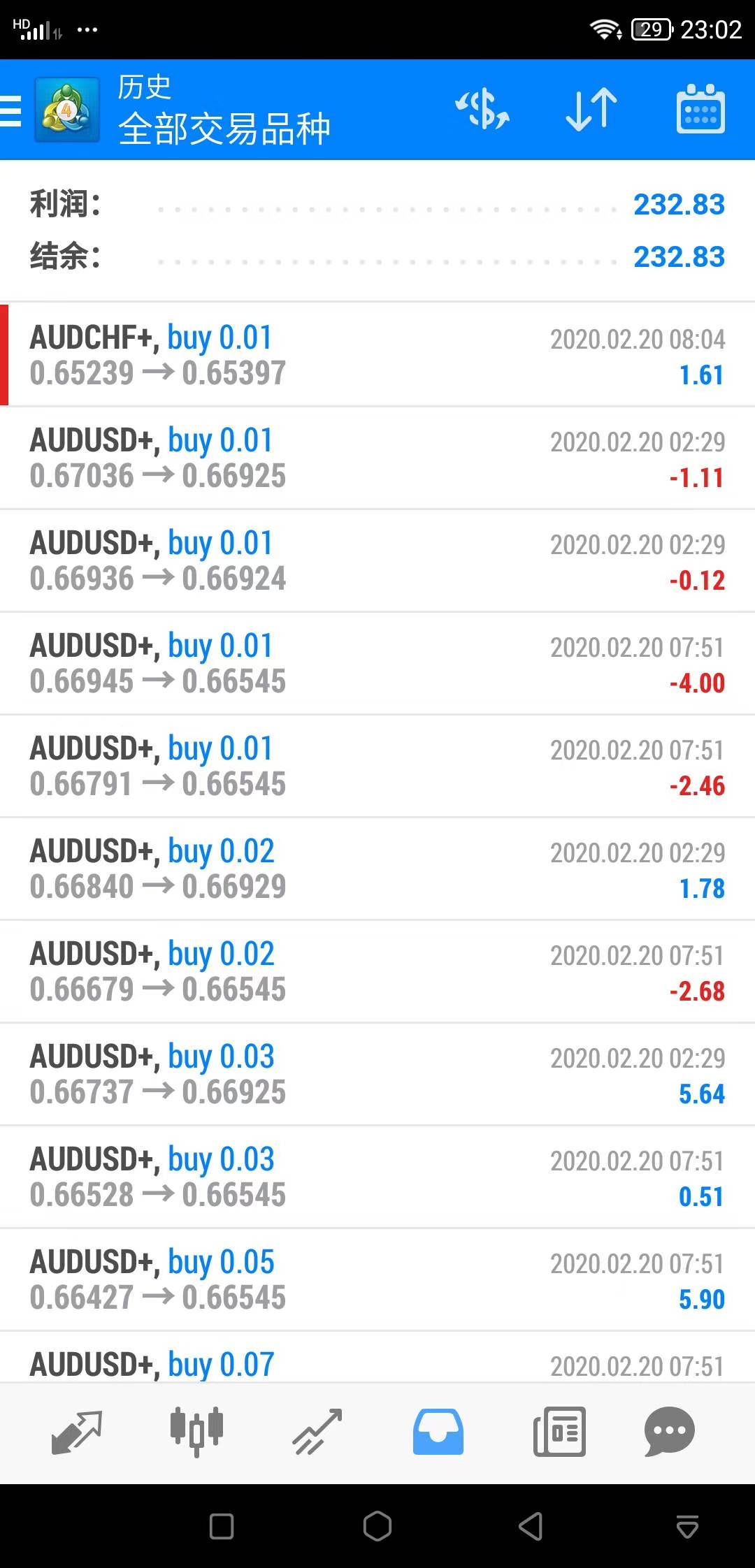Switch to the Quotes tab
Screen dimensions: 755x1568
(77, 1431)
